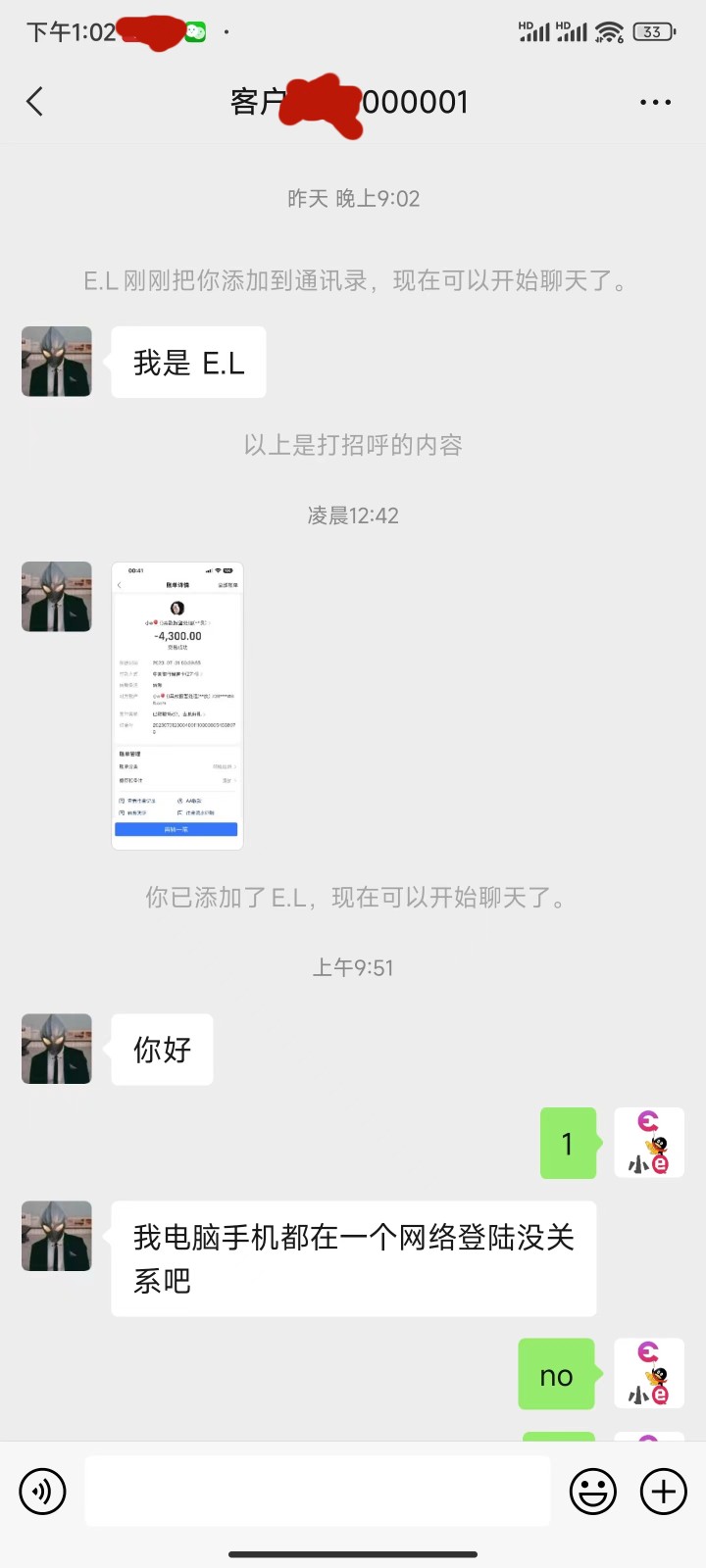Open the chat overflow menu
706x1568 pixels.
click(655, 102)
